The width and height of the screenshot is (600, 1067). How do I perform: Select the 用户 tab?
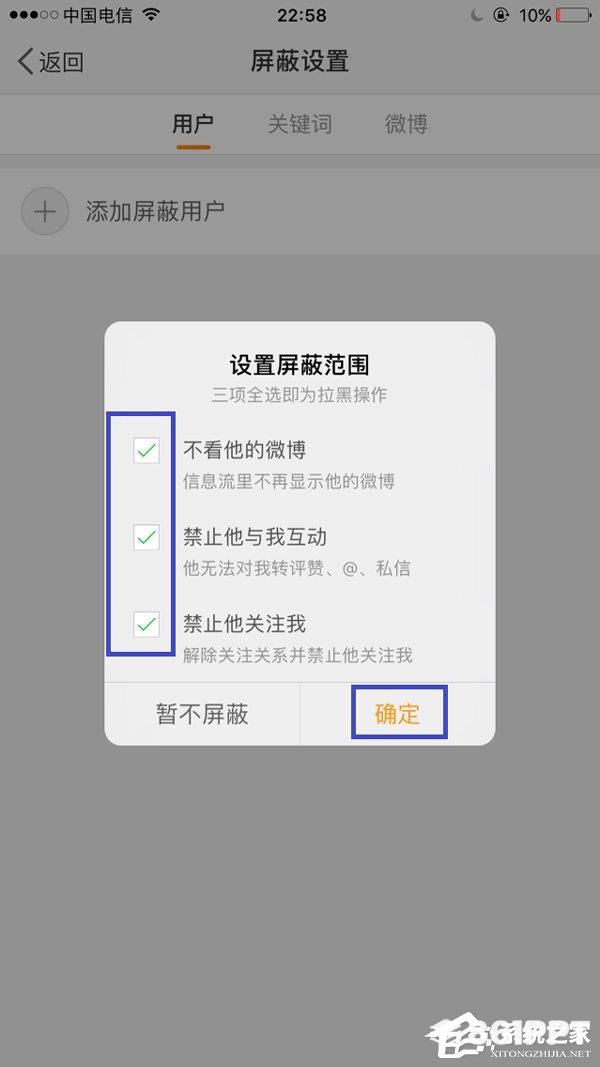(x=193, y=124)
